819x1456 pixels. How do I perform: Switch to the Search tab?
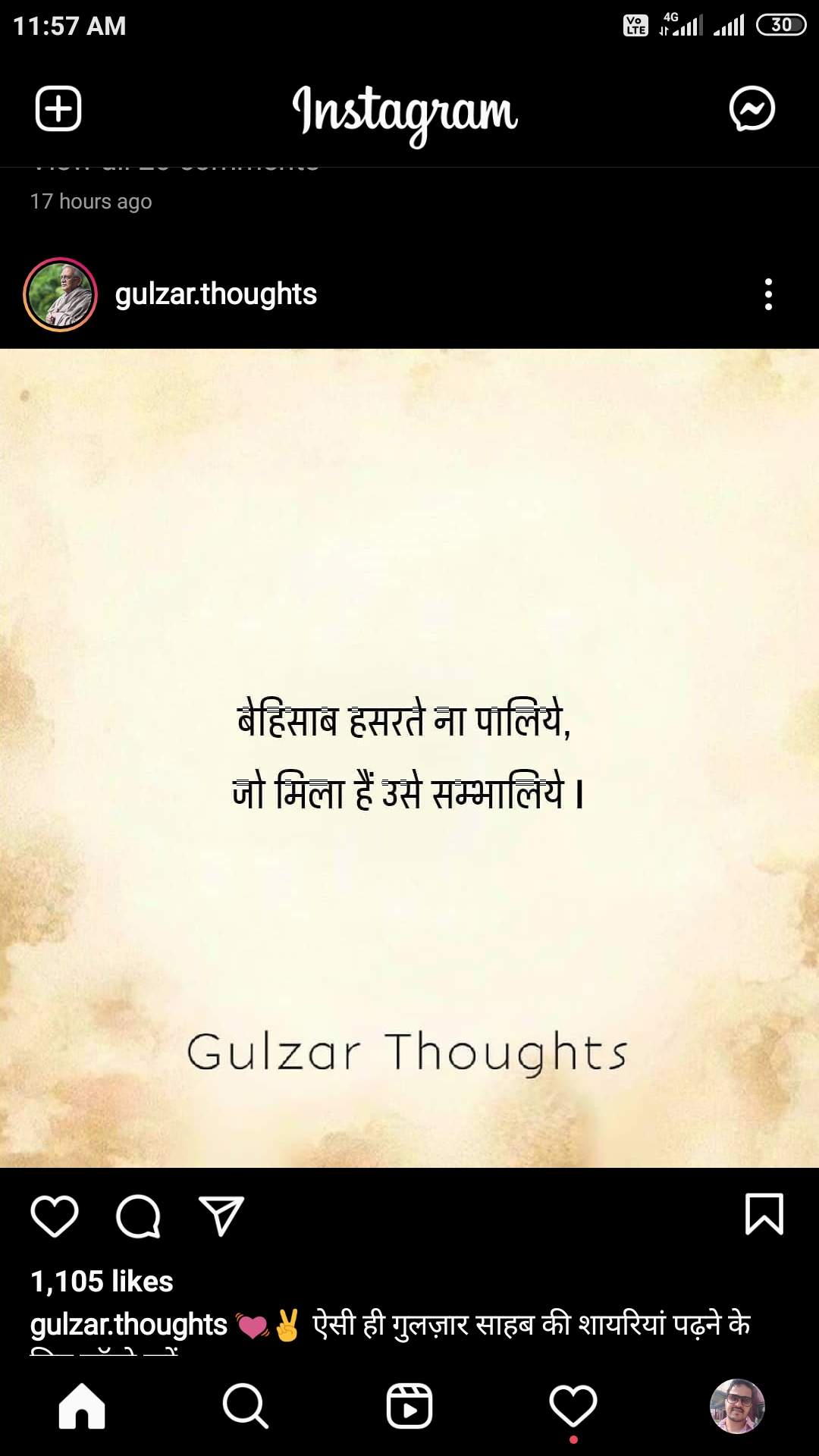click(245, 1406)
